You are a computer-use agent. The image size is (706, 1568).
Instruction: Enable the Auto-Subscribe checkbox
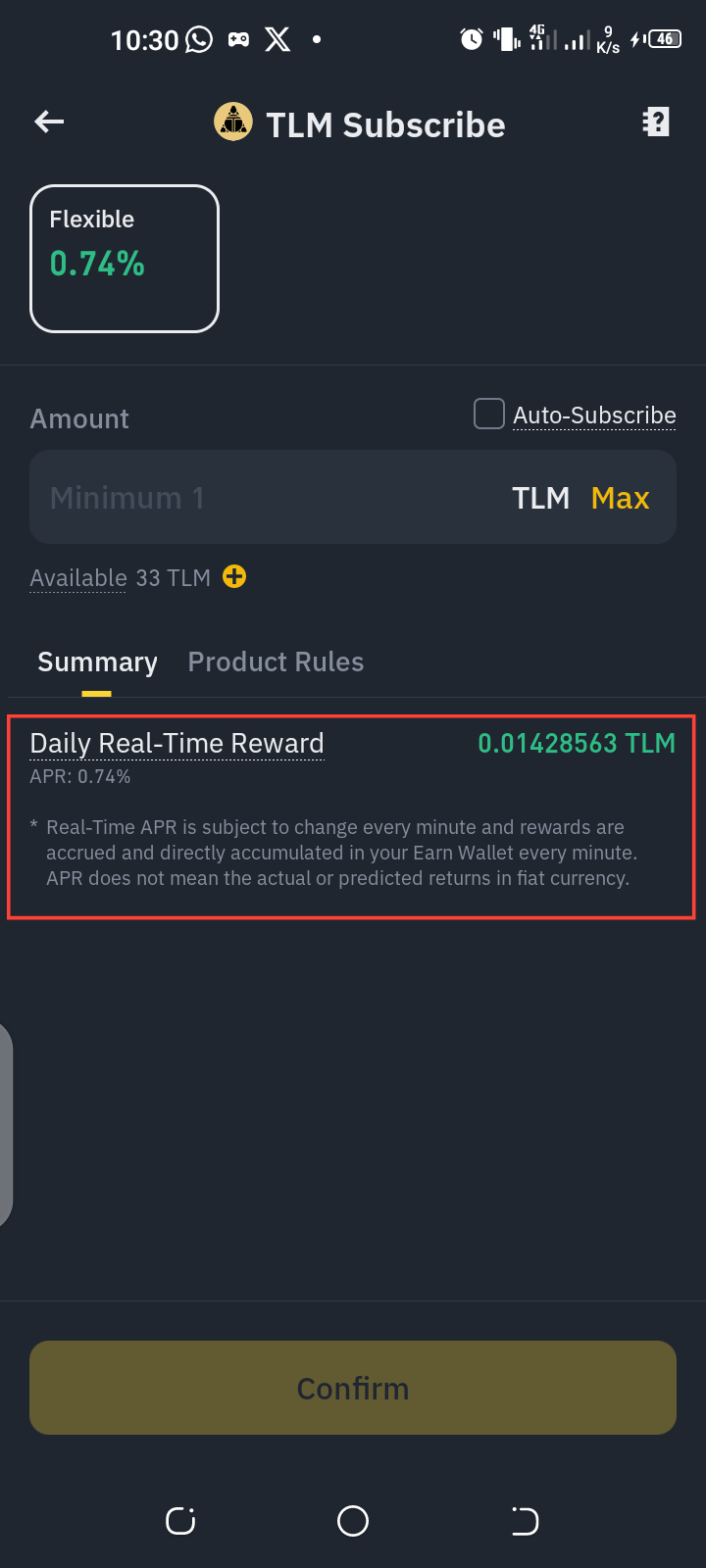click(489, 415)
